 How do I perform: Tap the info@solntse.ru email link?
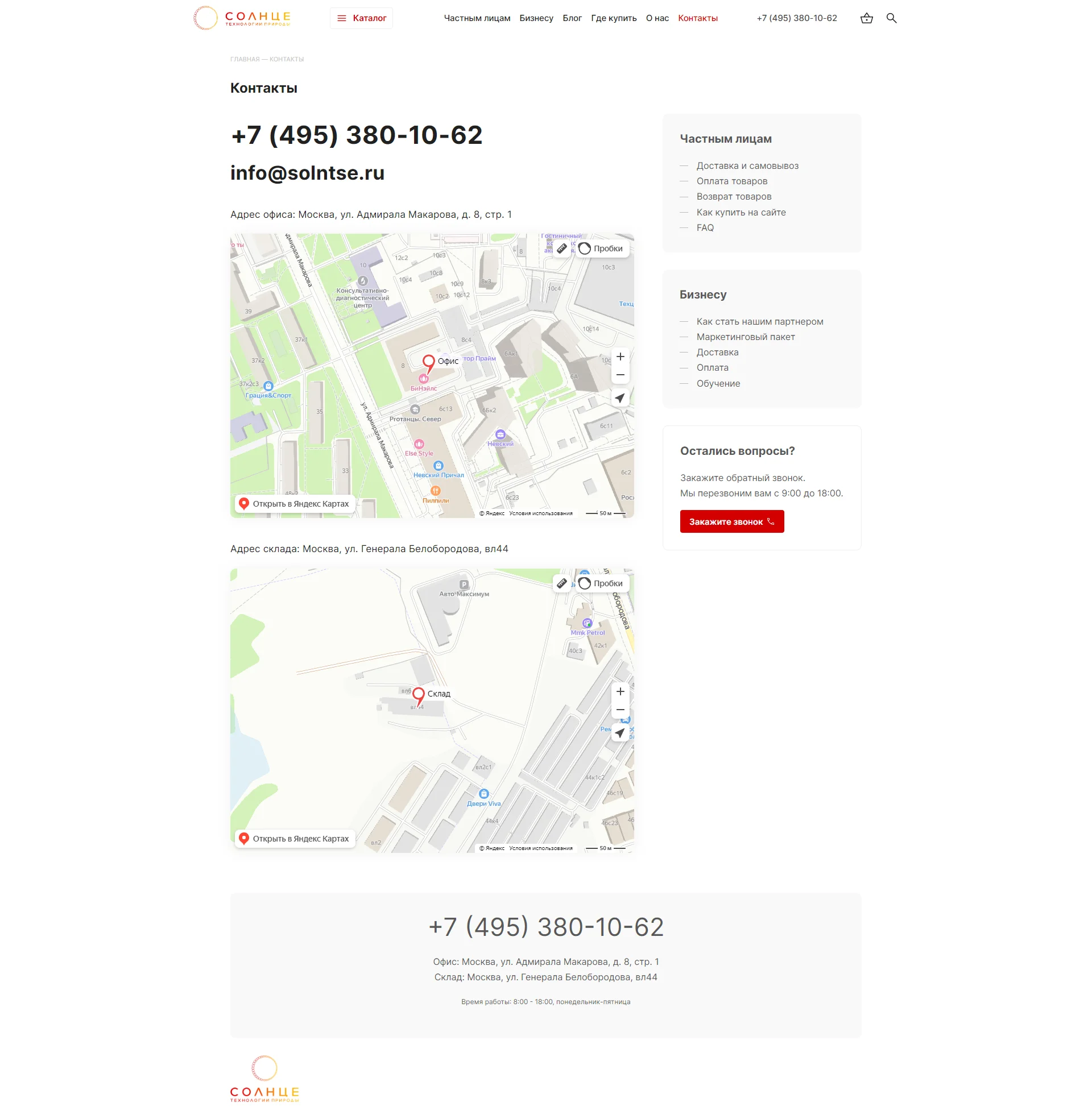308,173
